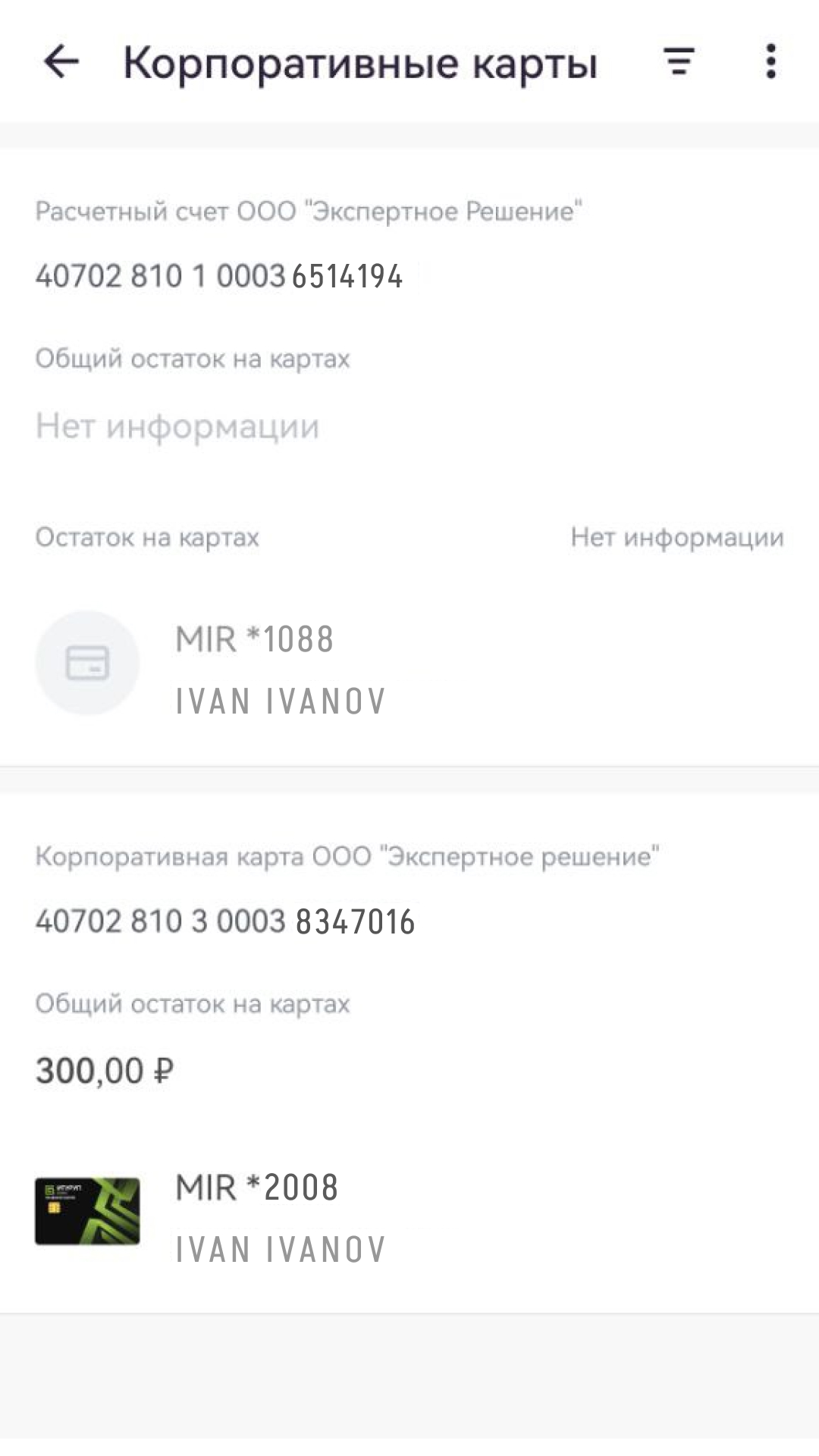Click the grey card icon beside MIR *1088
819x1456 pixels.
pyautogui.click(x=87, y=661)
